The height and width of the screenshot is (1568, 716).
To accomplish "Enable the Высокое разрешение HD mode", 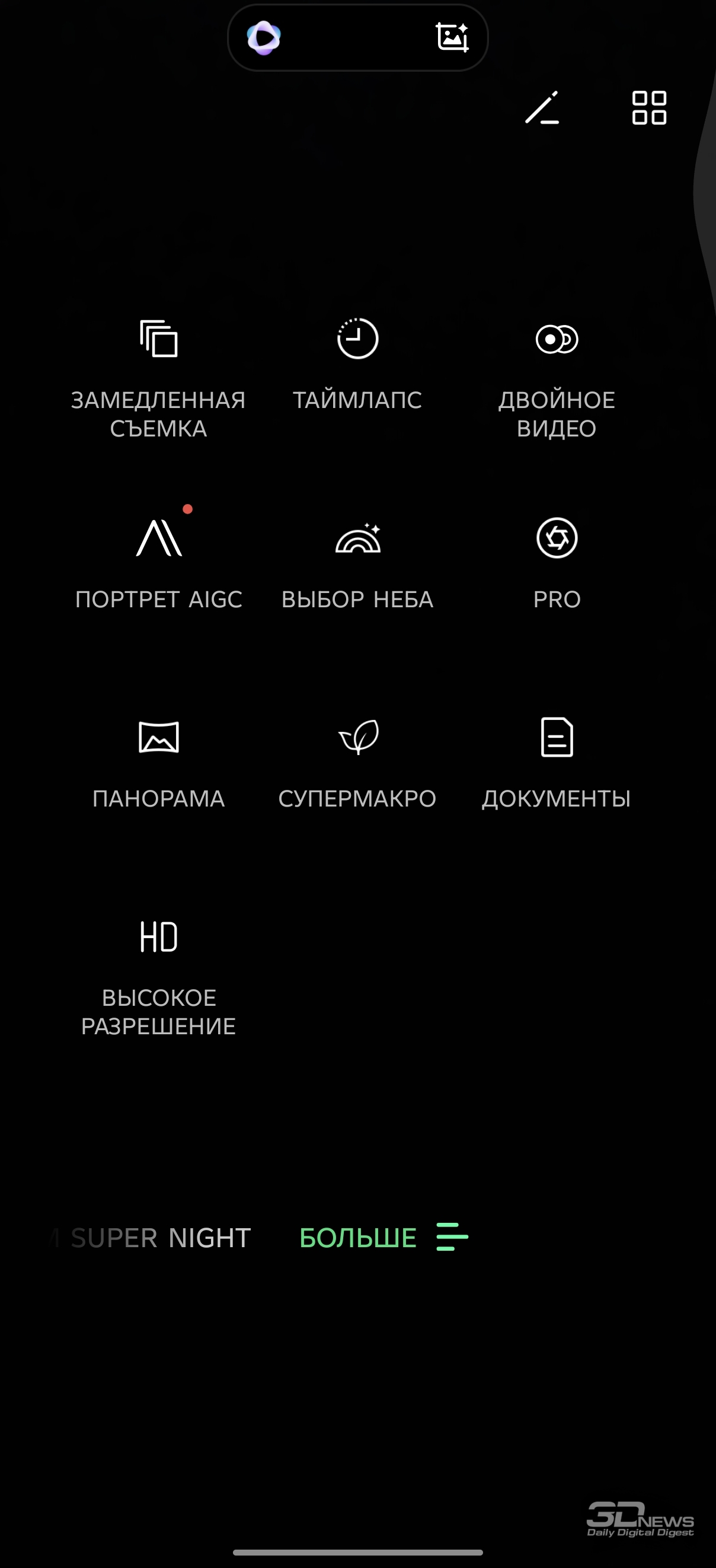I will pos(159,974).
